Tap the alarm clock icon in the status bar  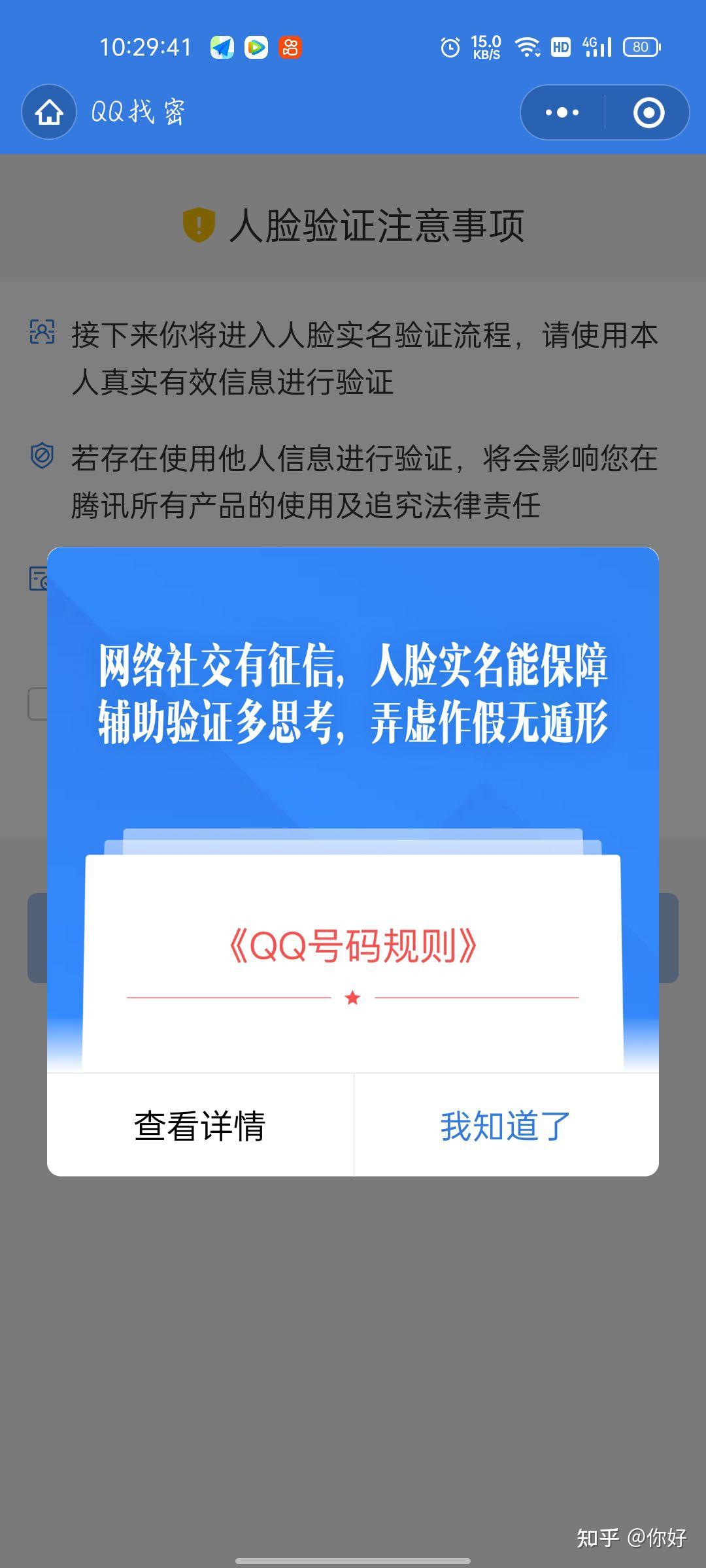click(x=450, y=46)
